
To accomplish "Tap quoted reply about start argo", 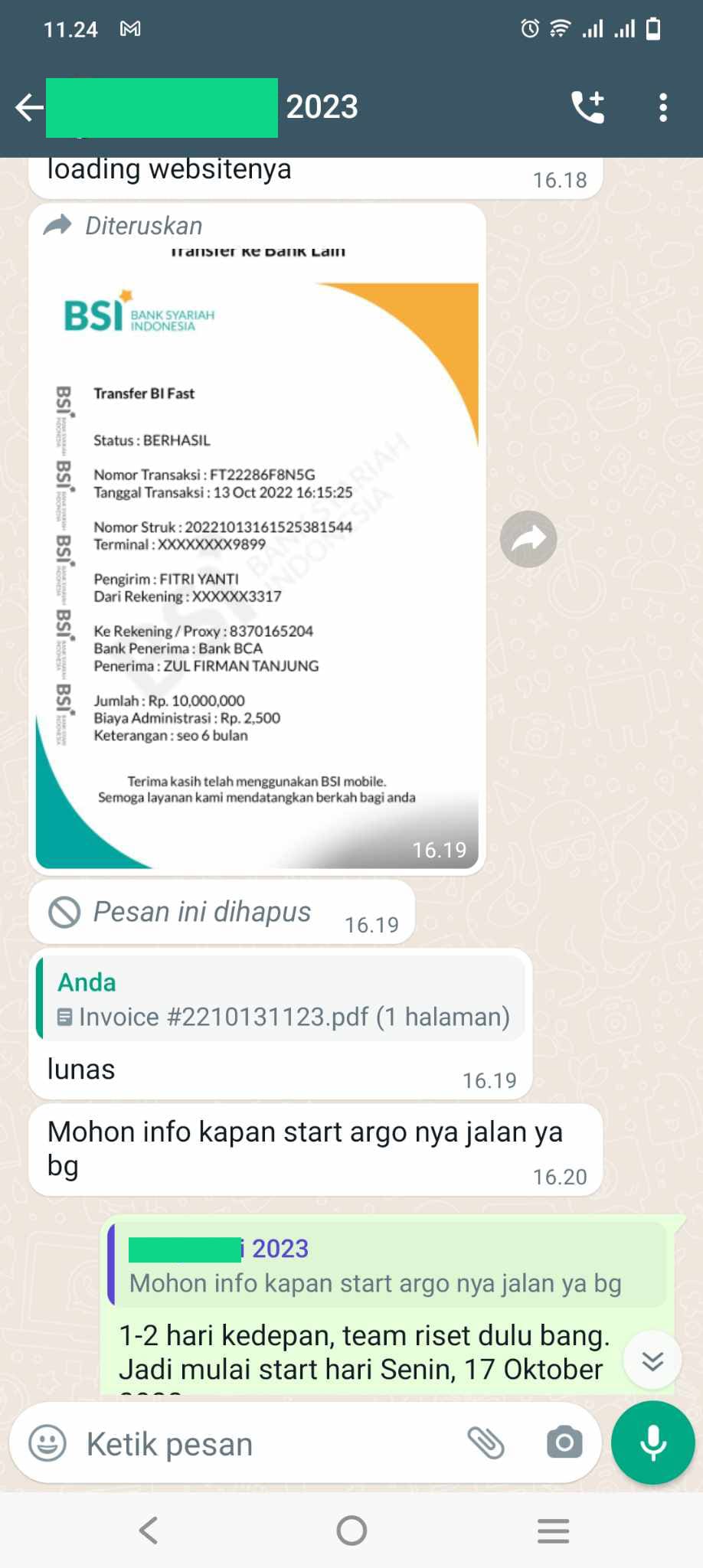I will [x=387, y=1265].
